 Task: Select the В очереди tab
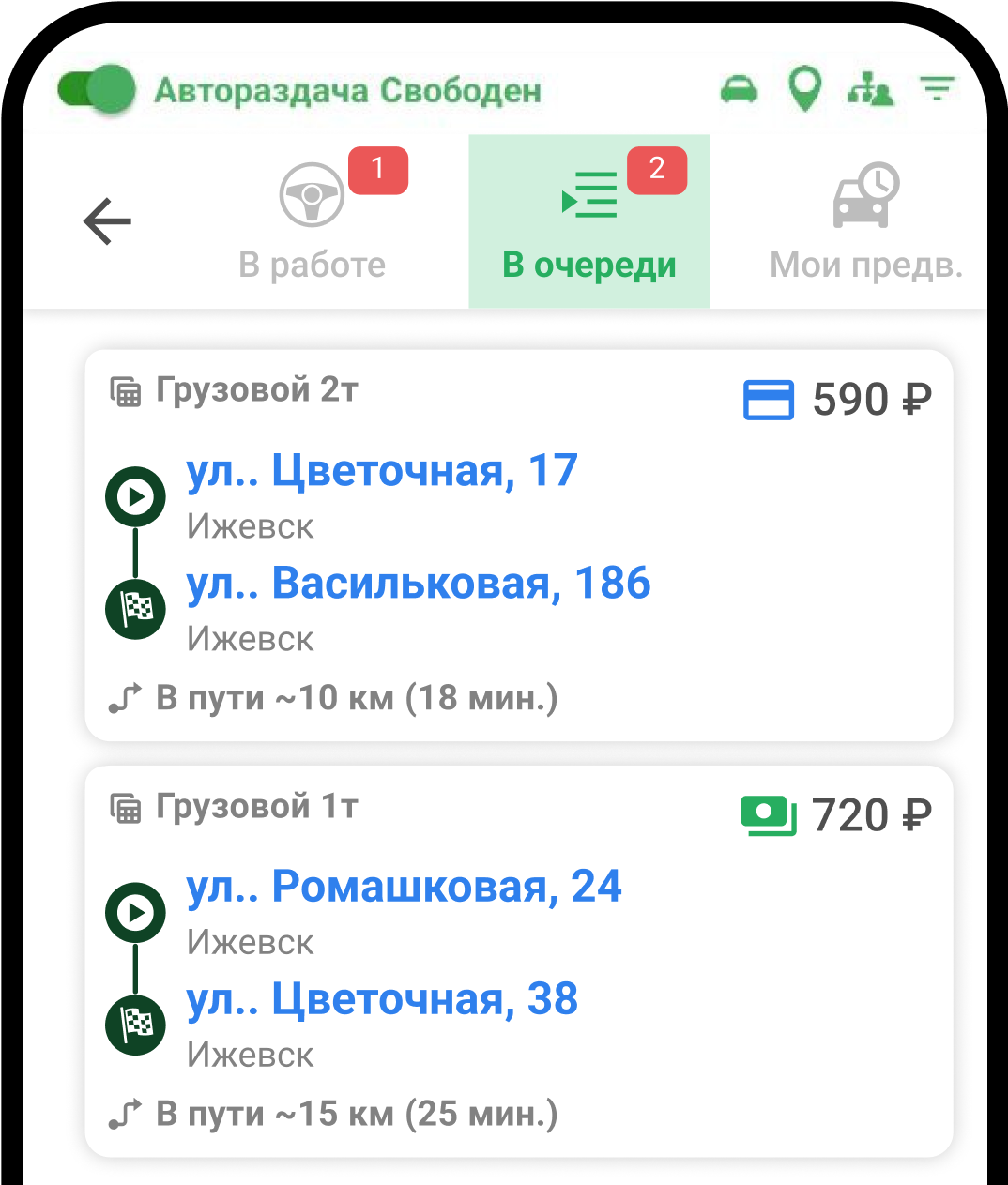[589, 222]
